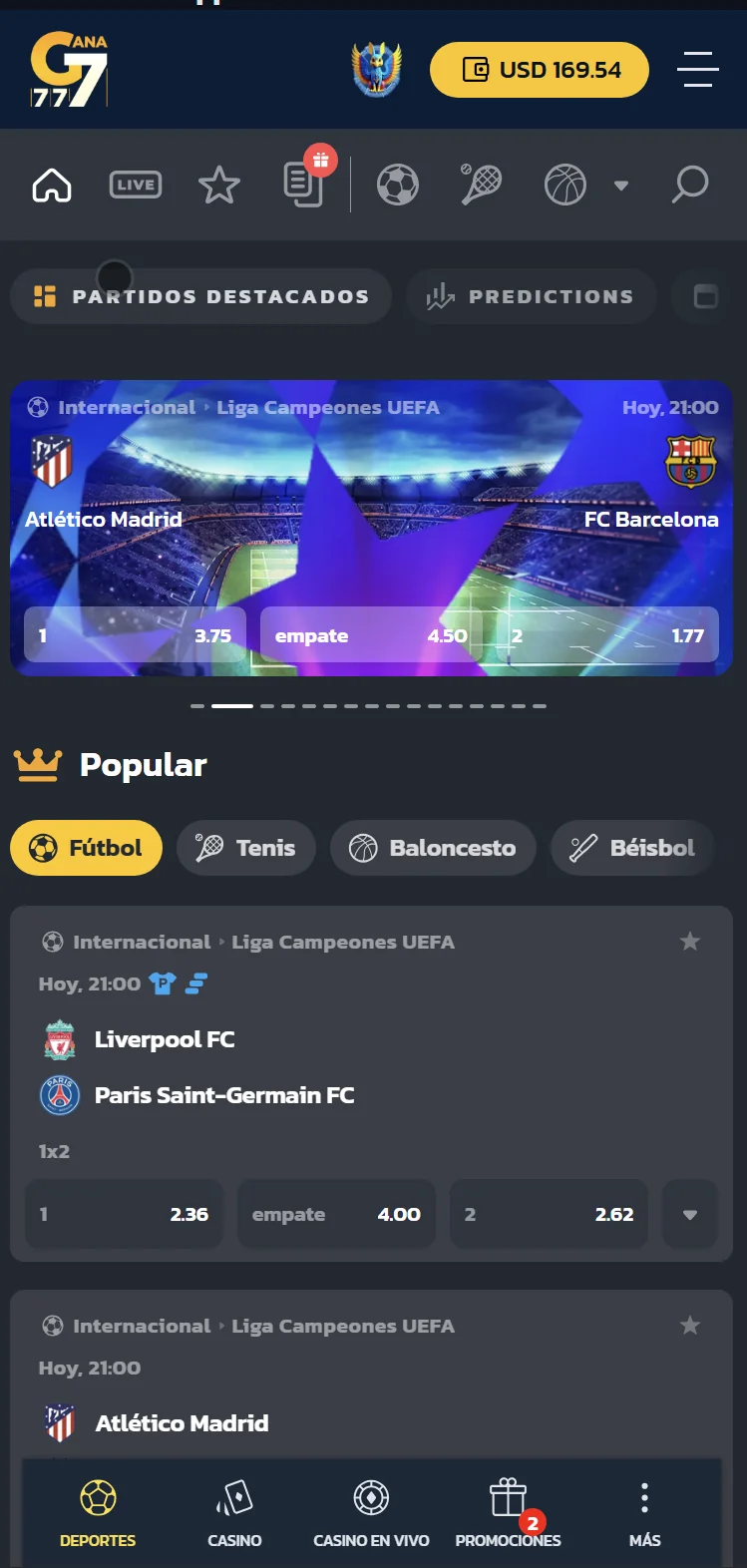Image resolution: width=747 pixels, height=1568 pixels.
Task: Select the Baloncesto chip
Action: pyautogui.click(x=433, y=848)
